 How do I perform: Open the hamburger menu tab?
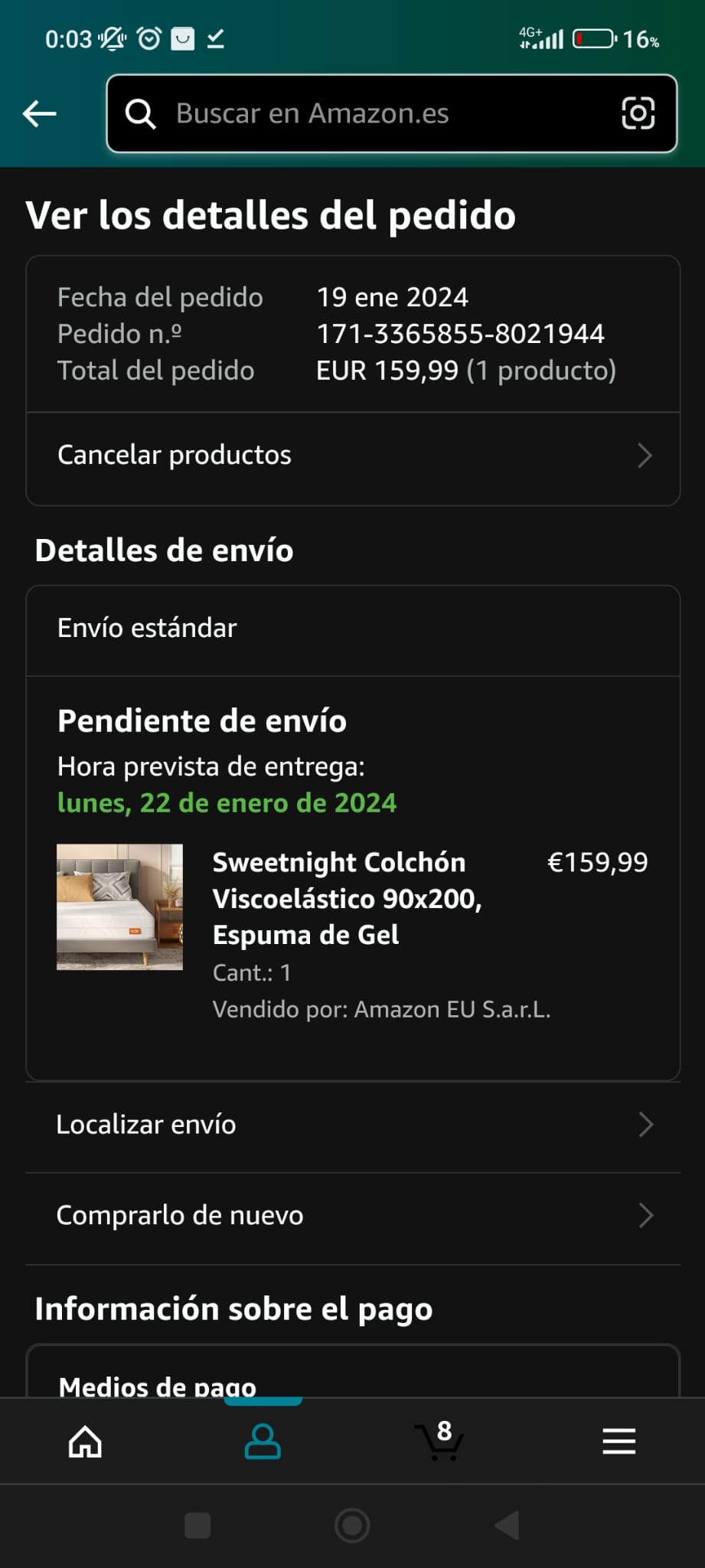click(619, 1442)
